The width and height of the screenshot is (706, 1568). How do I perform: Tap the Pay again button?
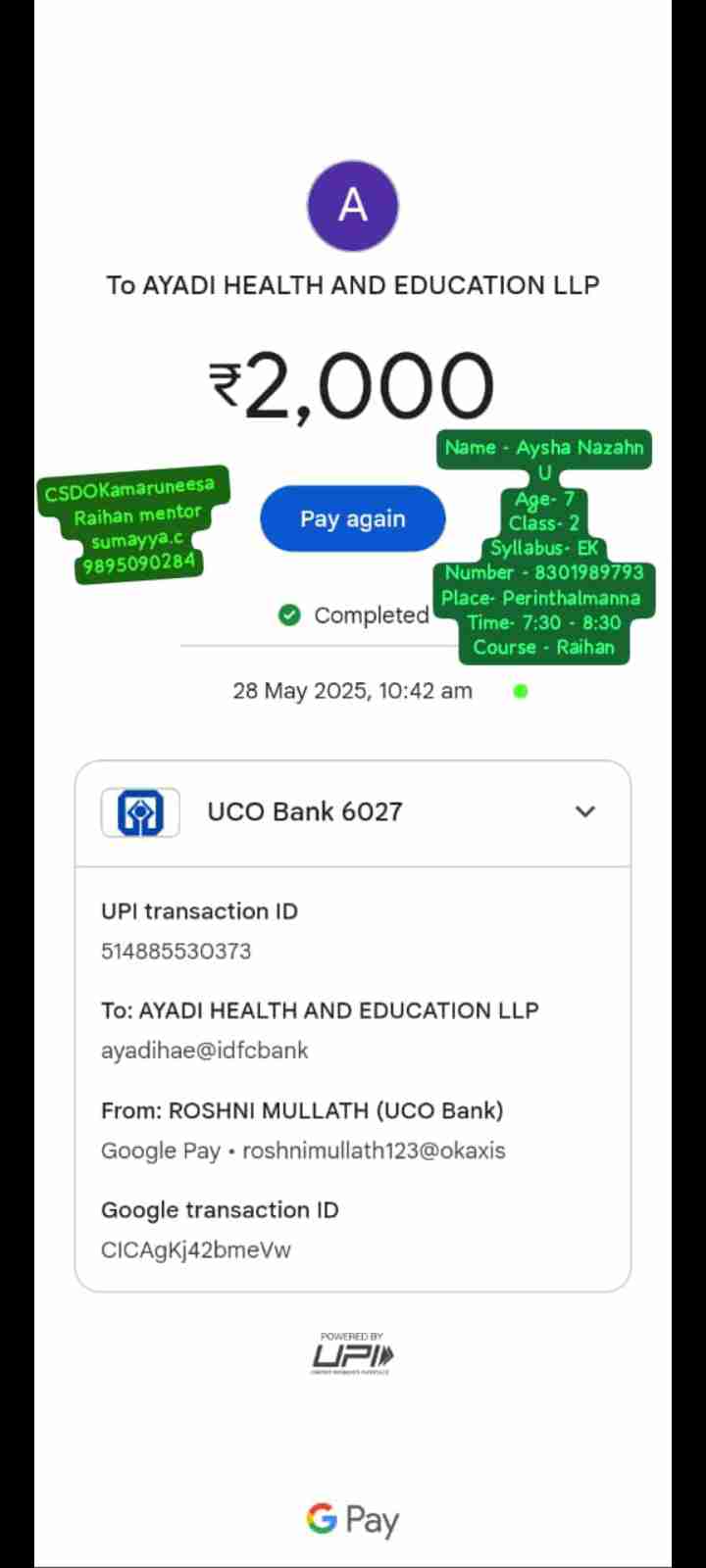[x=352, y=518]
